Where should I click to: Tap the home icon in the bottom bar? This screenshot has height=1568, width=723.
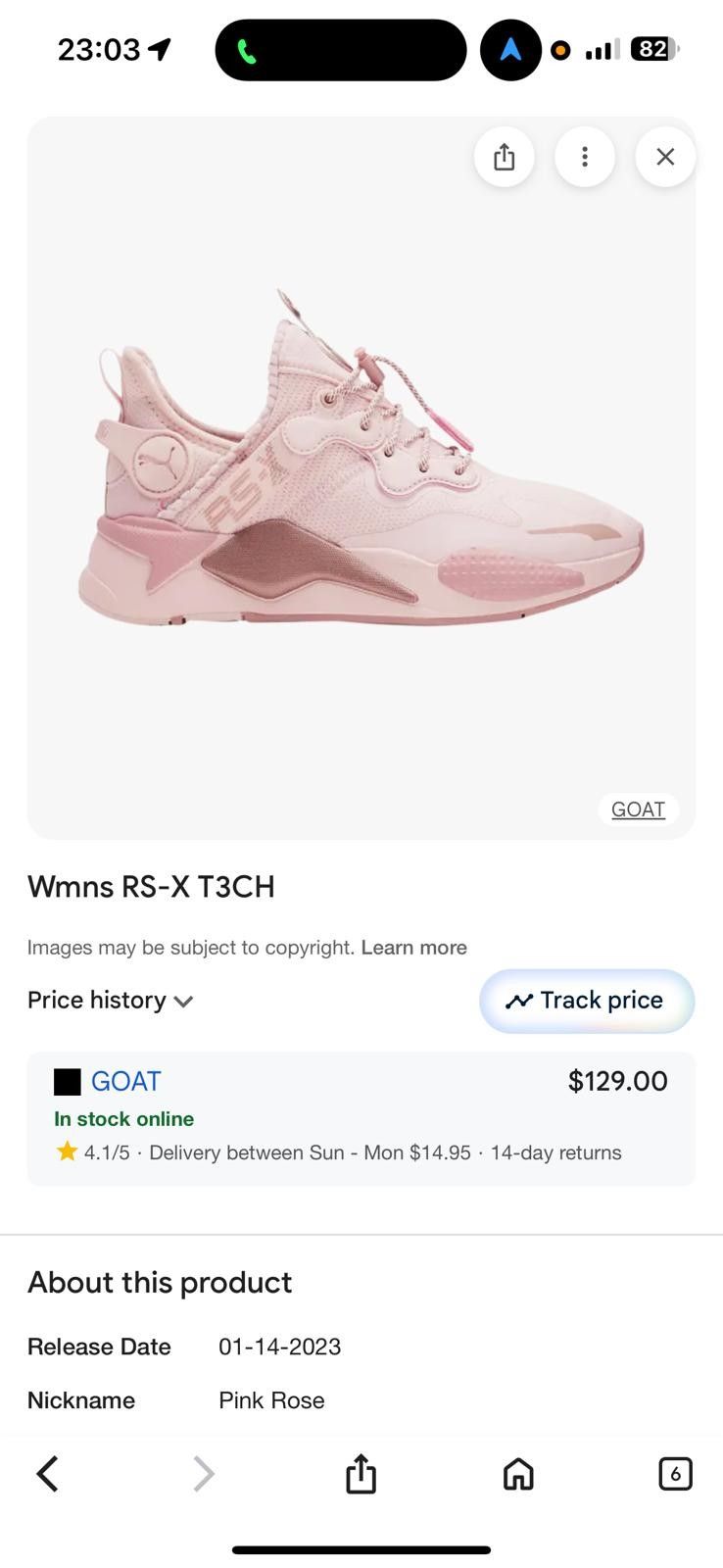pyautogui.click(x=517, y=1473)
